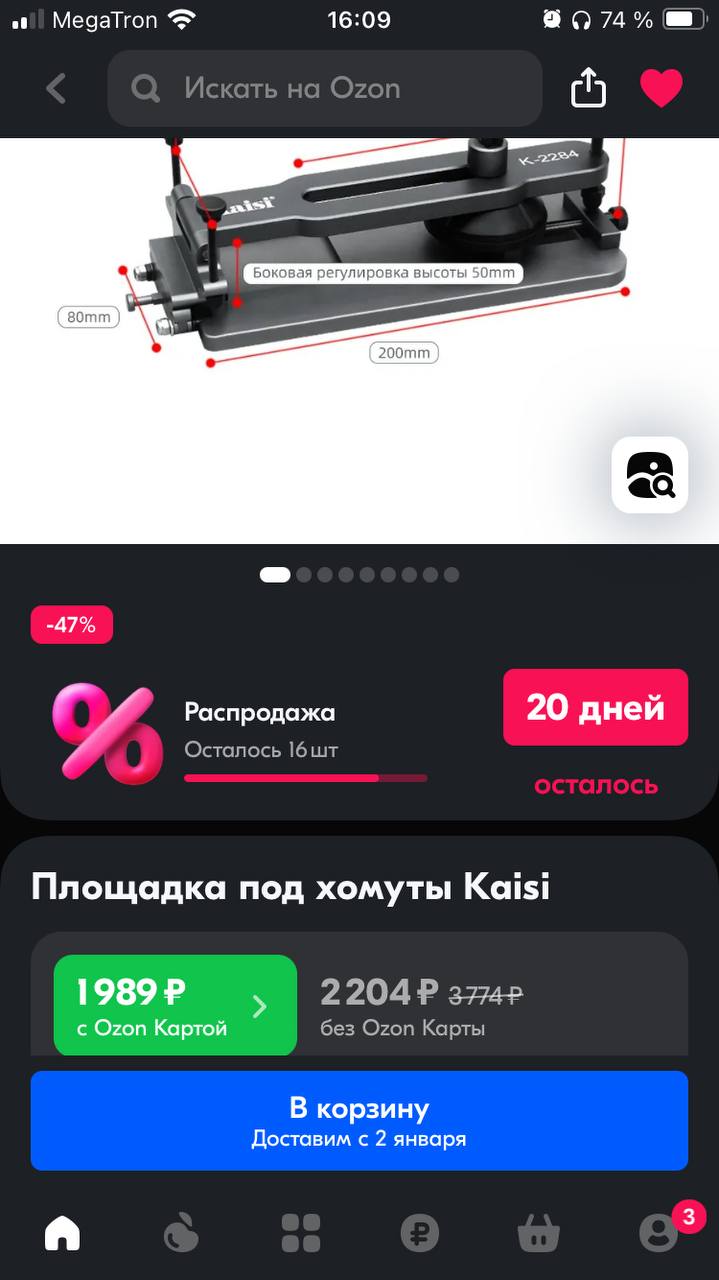Open the product photo of Kaisi platform
The height and width of the screenshot is (1280, 719).
coord(359,340)
